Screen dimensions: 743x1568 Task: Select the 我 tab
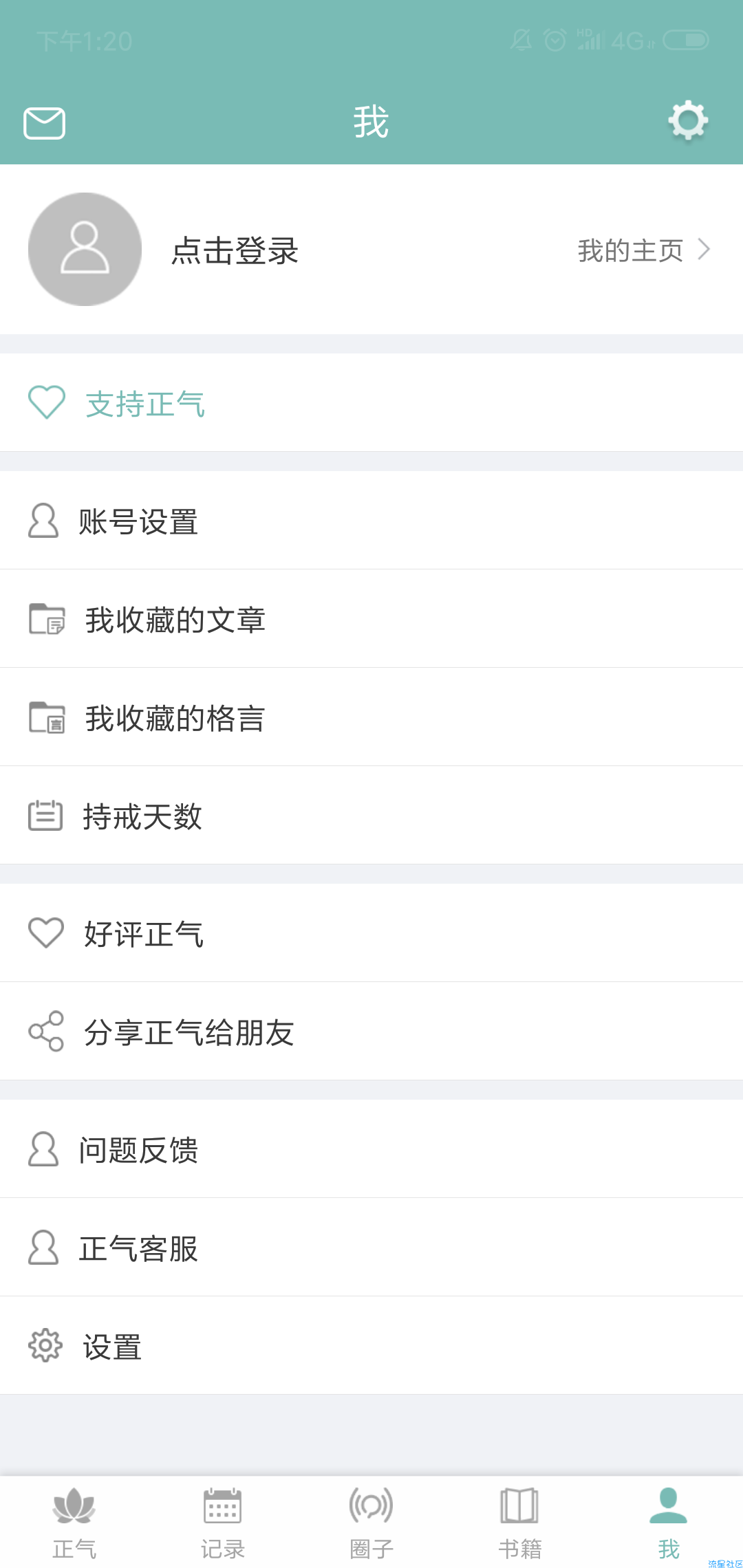tap(669, 1522)
